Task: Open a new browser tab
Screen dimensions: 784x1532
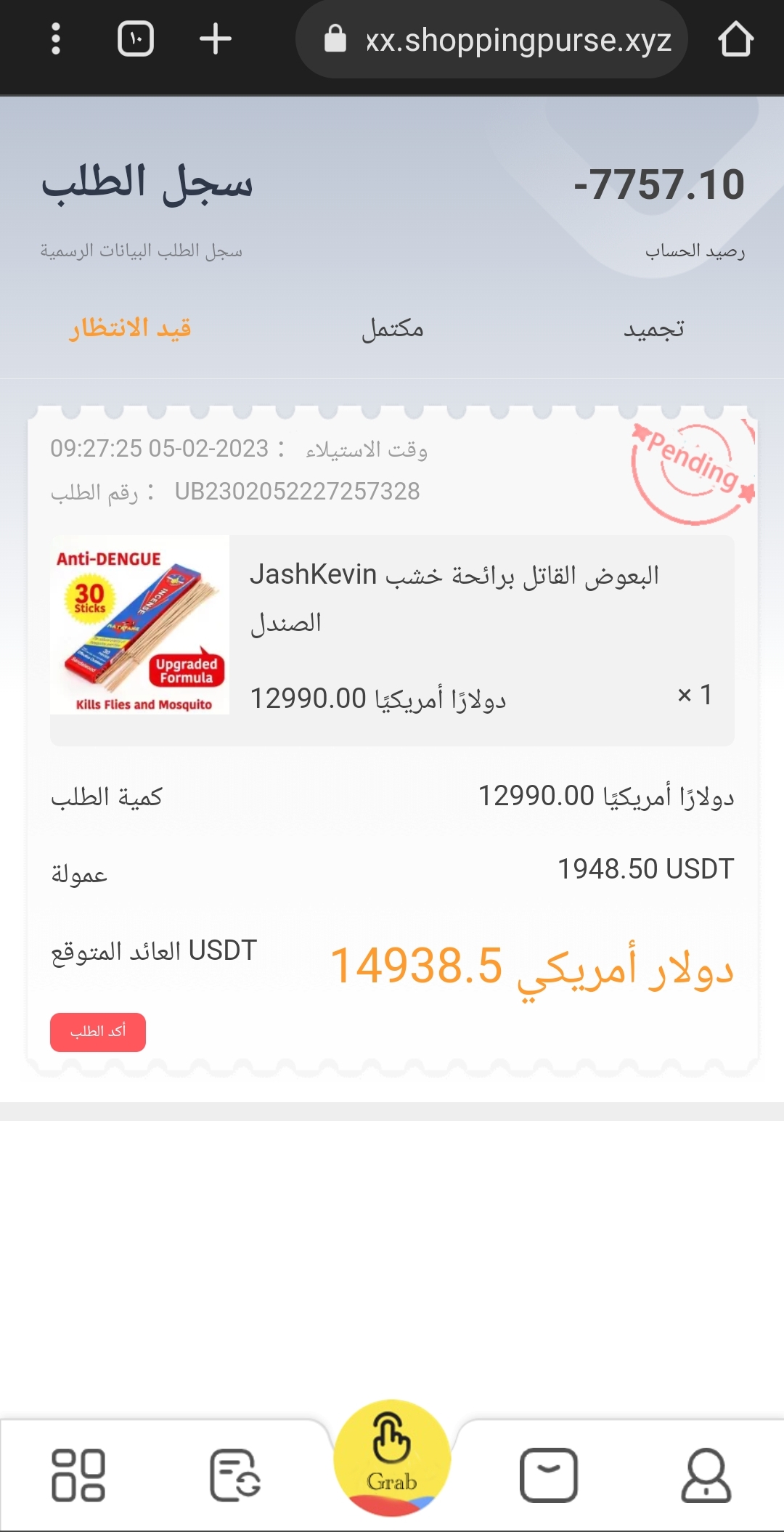Action: (x=216, y=39)
